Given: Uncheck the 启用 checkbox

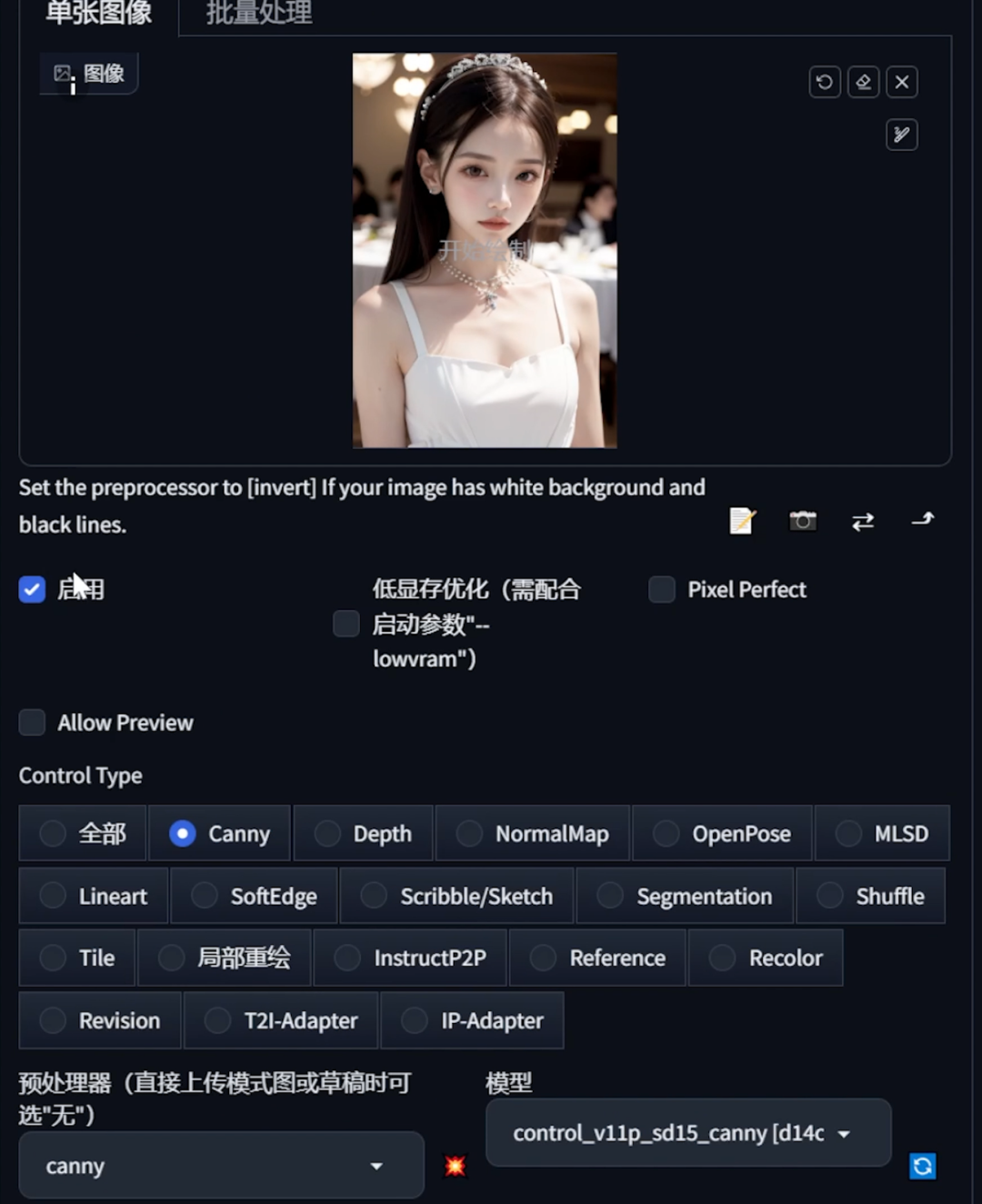Looking at the screenshot, I should click(x=33, y=590).
